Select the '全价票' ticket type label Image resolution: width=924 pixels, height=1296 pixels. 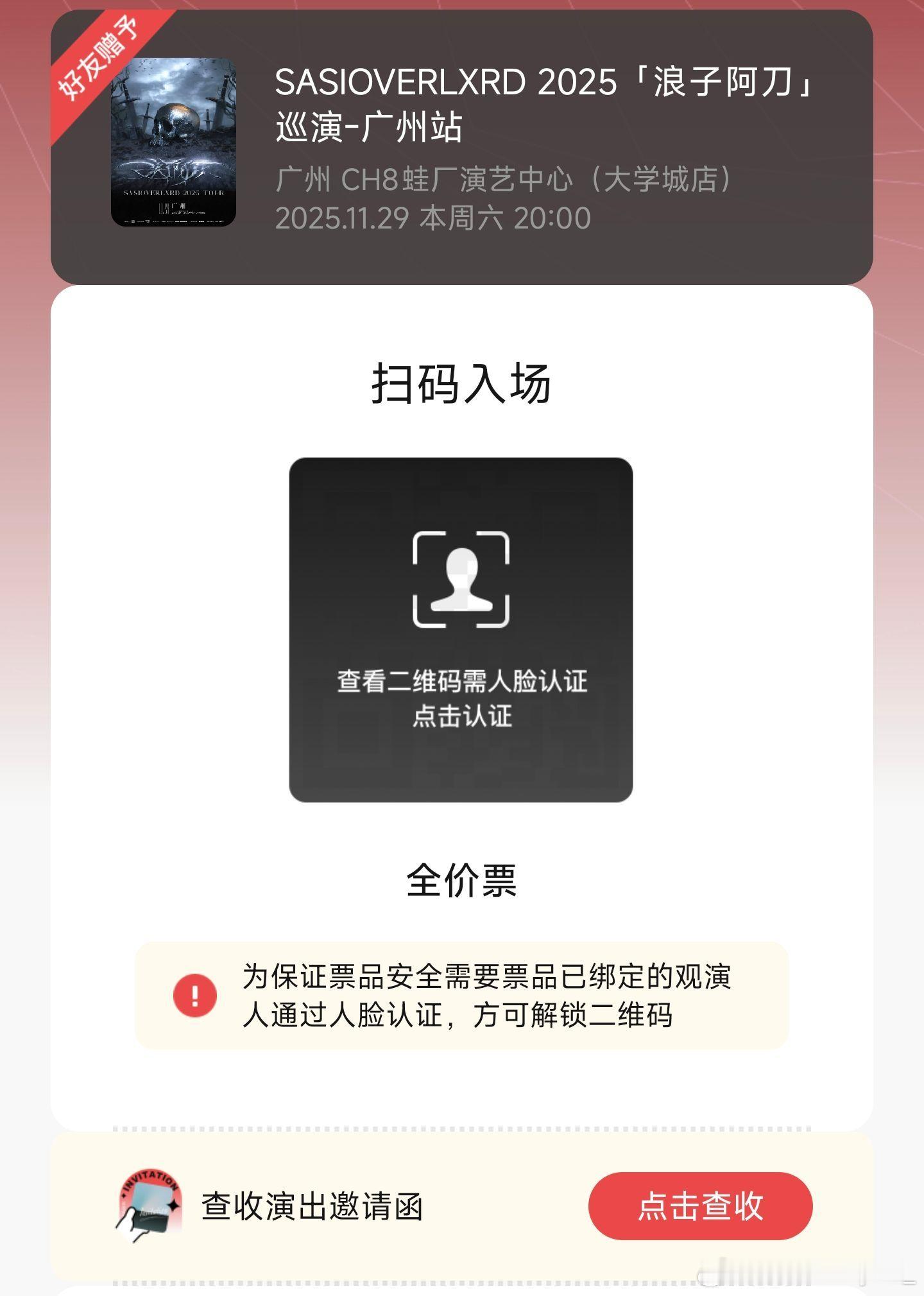point(461,879)
